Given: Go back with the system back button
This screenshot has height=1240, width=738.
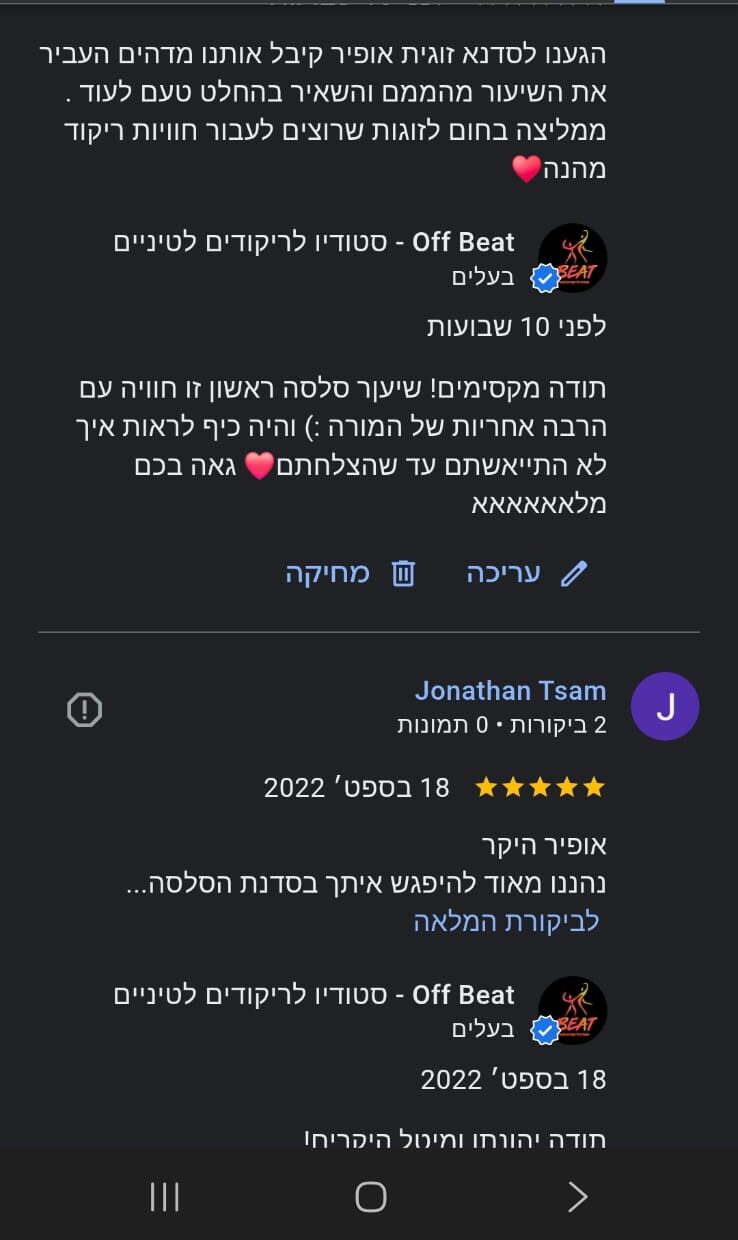Looking at the screenshot, I should (577, 1196).
